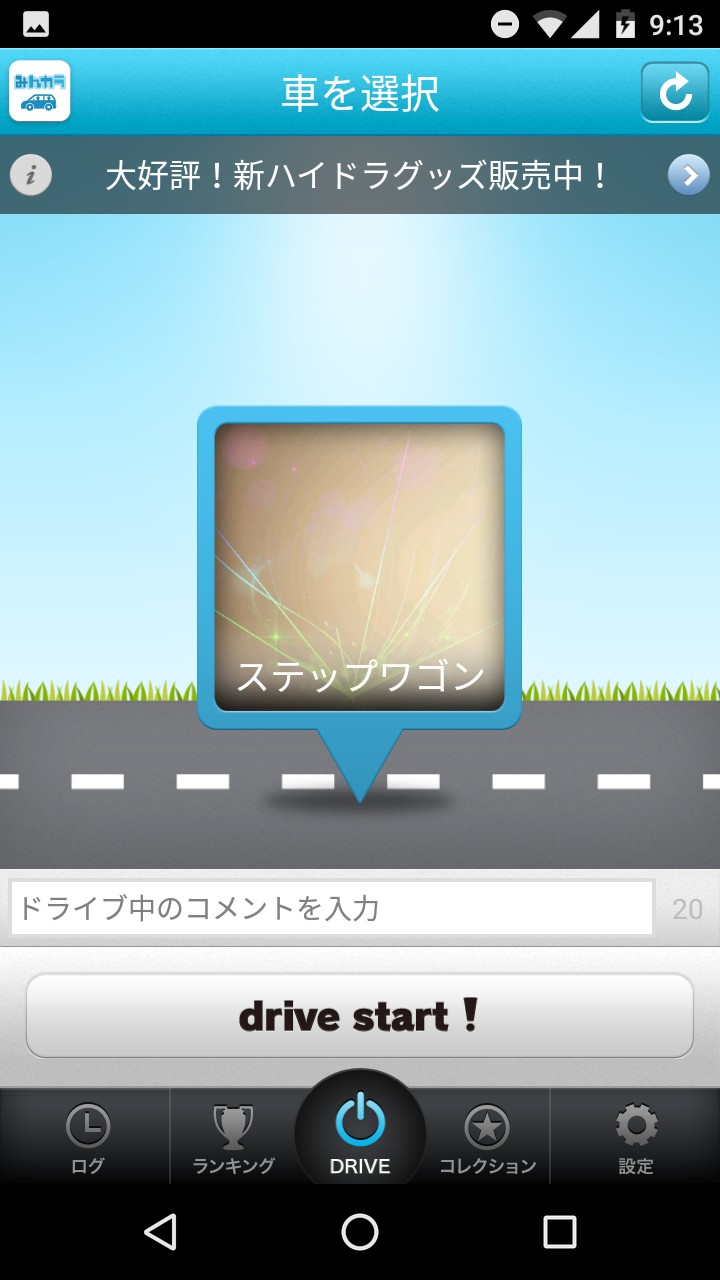This screenshot has height=1280, width=720.
Task: Tap the refresh icon in the header
Action: coord(675,93)
